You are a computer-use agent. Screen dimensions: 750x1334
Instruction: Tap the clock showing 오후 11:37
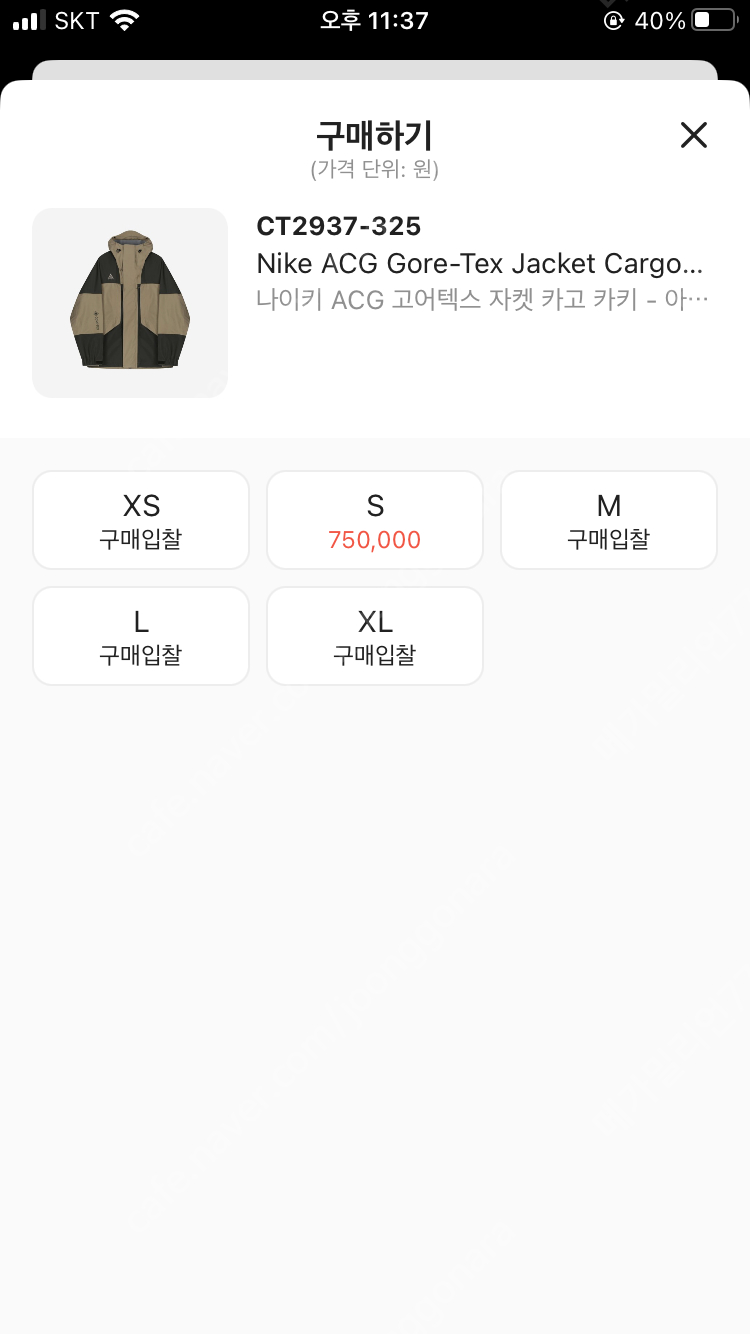[374, 18]
